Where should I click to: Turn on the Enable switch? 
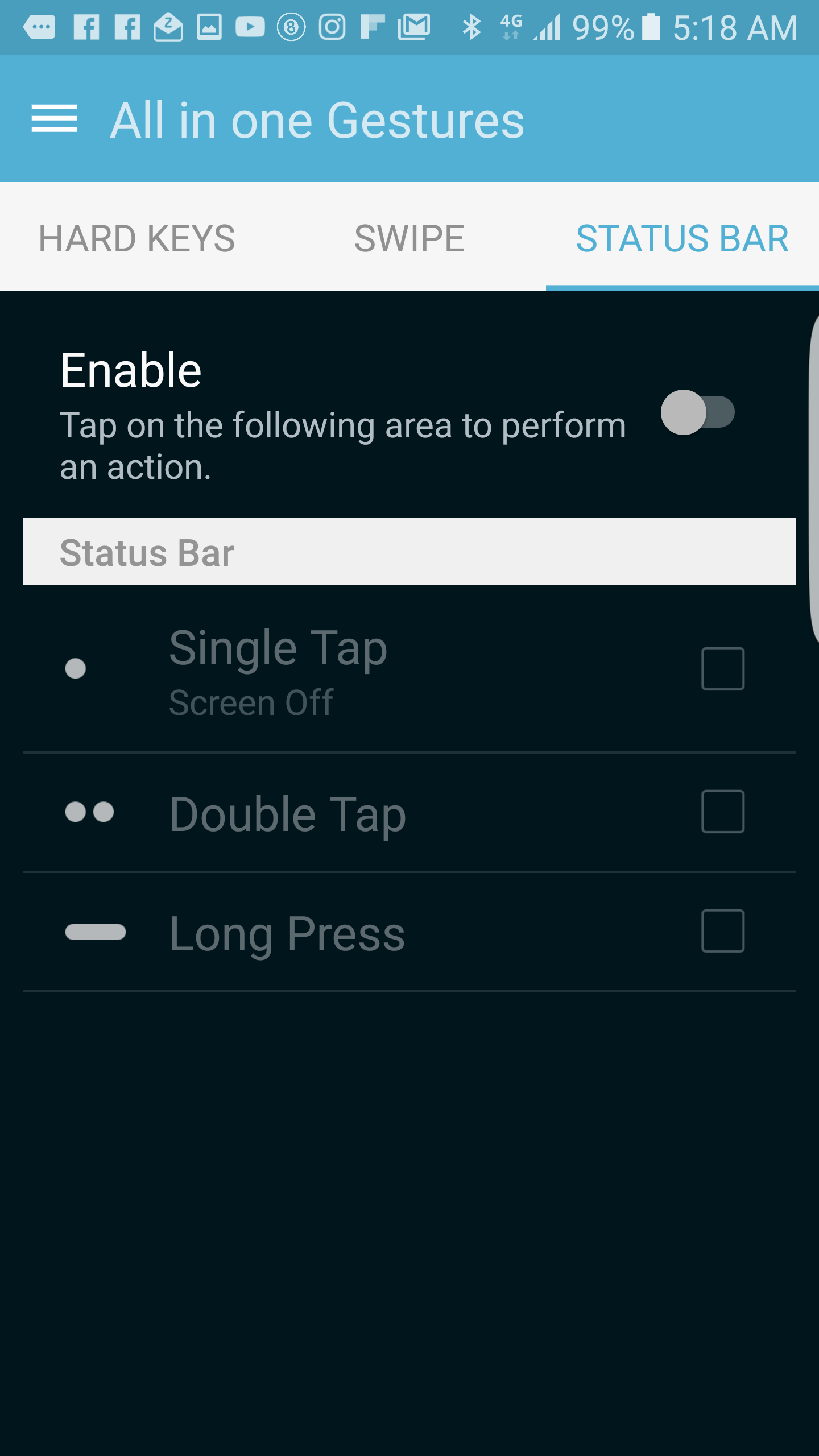click(697, 412)
